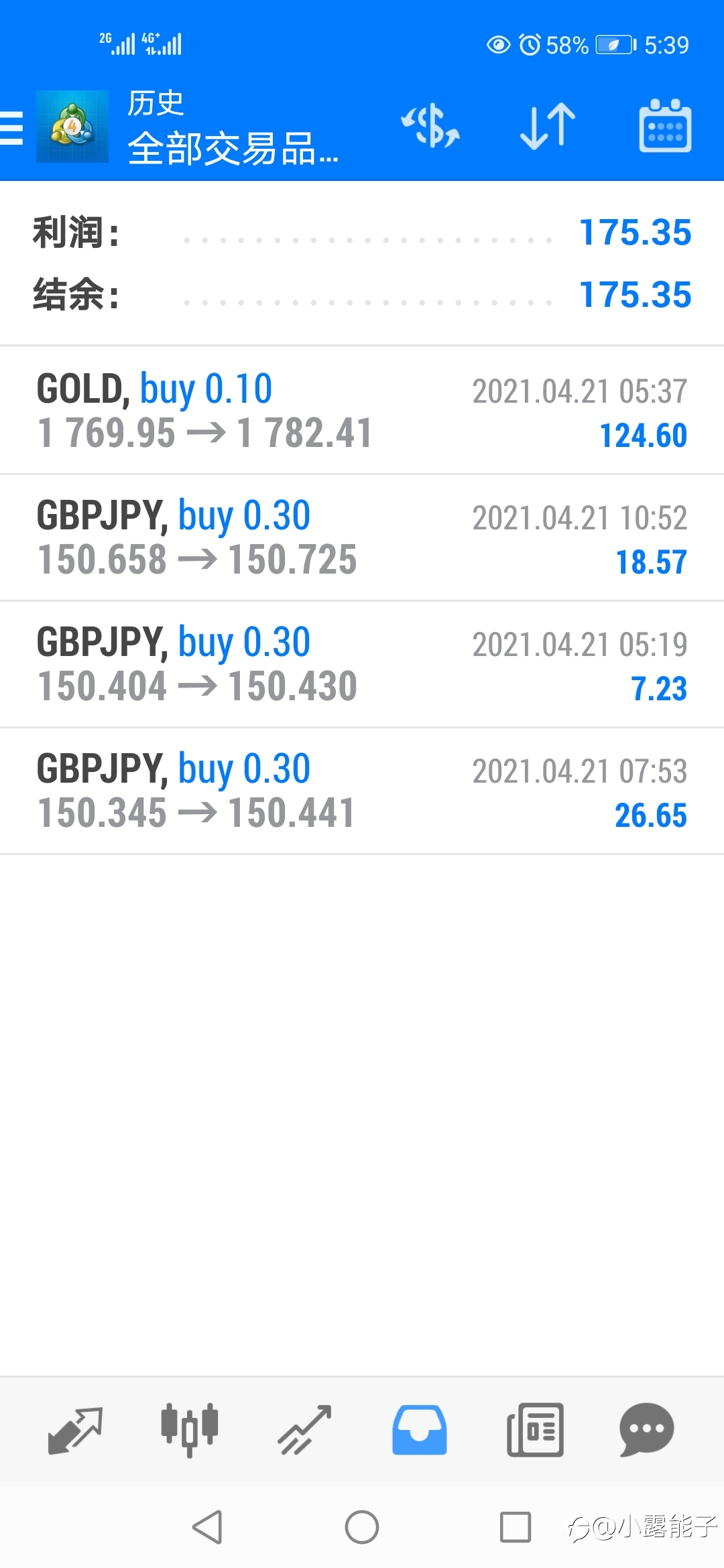724x1568 pixels.
Task: Switch to the candlestick Chart tab
Action: coord(190,1430)
